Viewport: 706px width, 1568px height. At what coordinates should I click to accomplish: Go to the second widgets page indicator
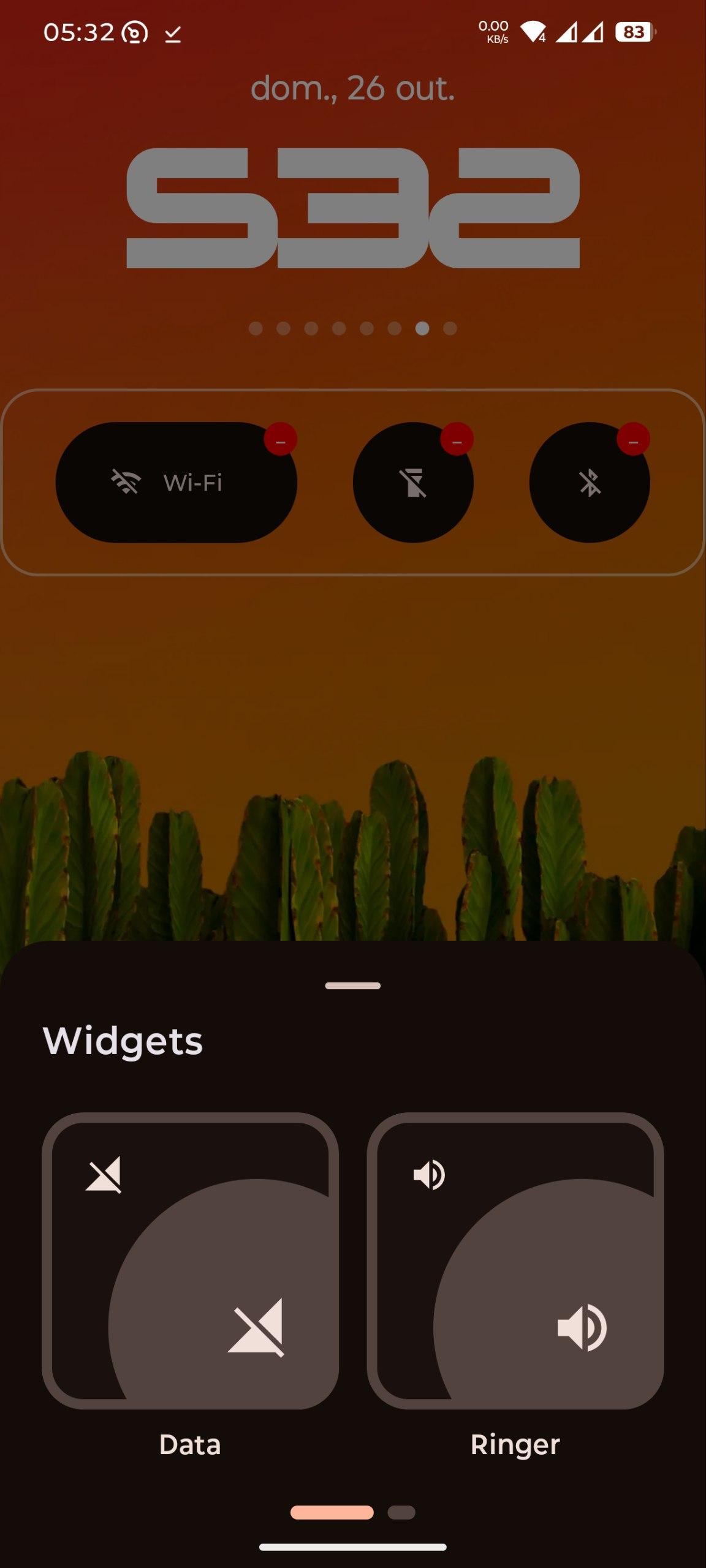pyautogui.click(x=401, y=1512)
